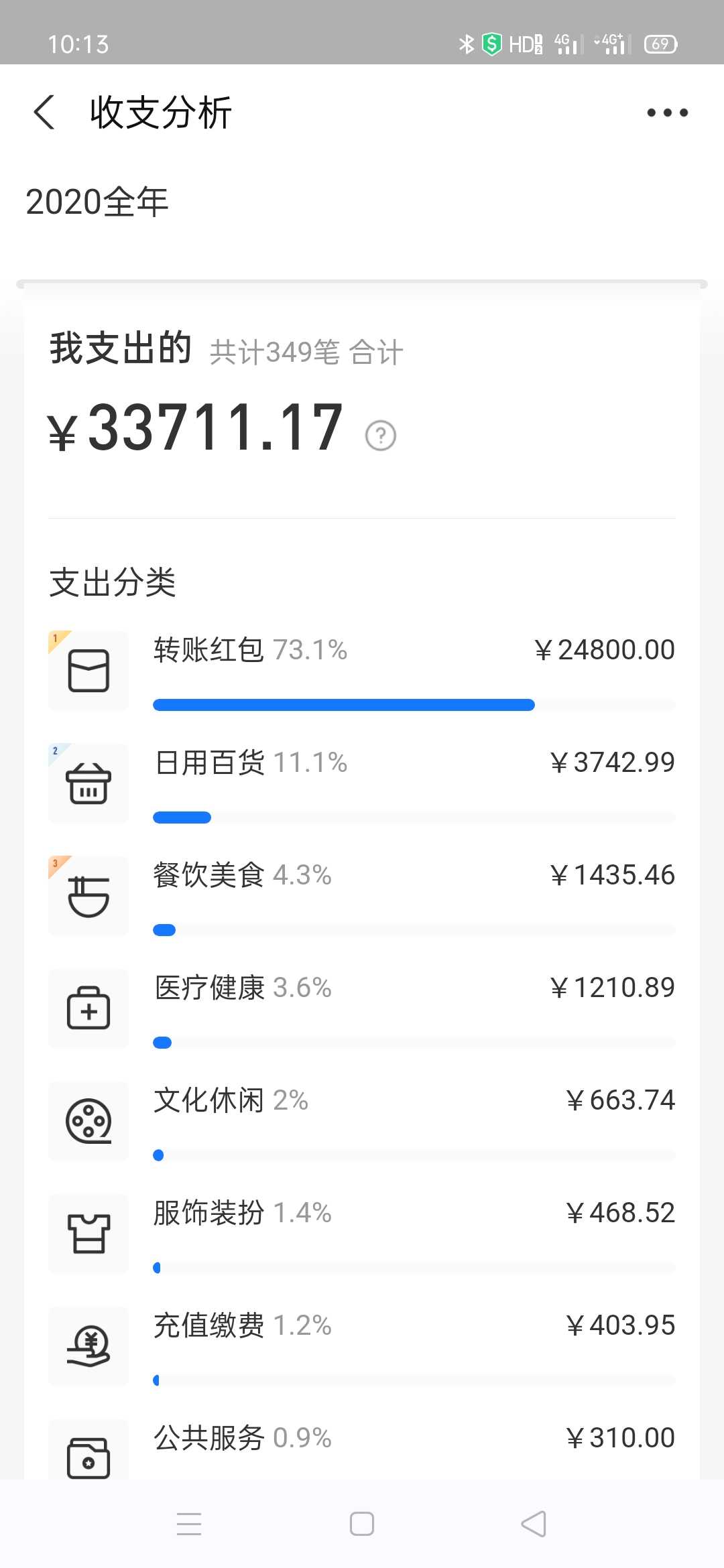Select the 文化休闲 category row

click(x=362, y=1121)
